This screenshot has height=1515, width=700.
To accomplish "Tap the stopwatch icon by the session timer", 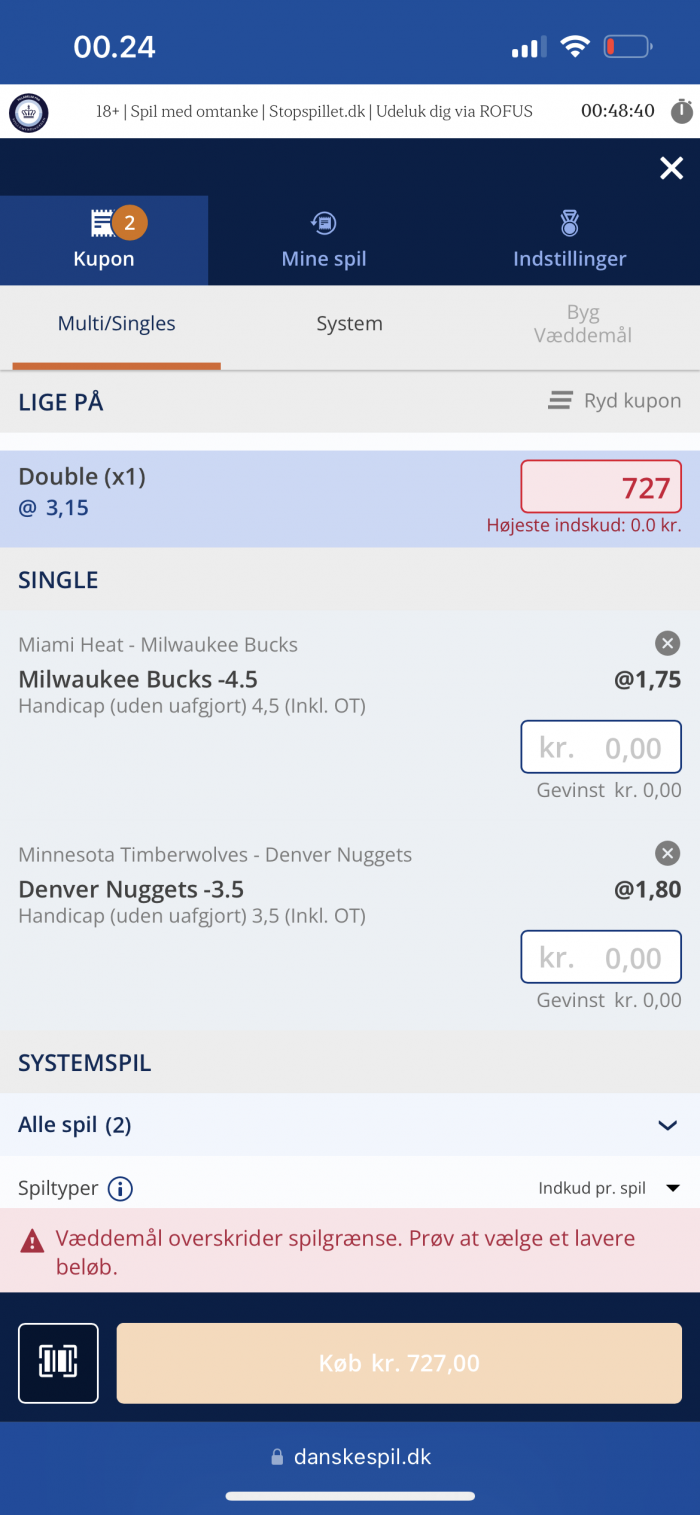I will 681,111.
